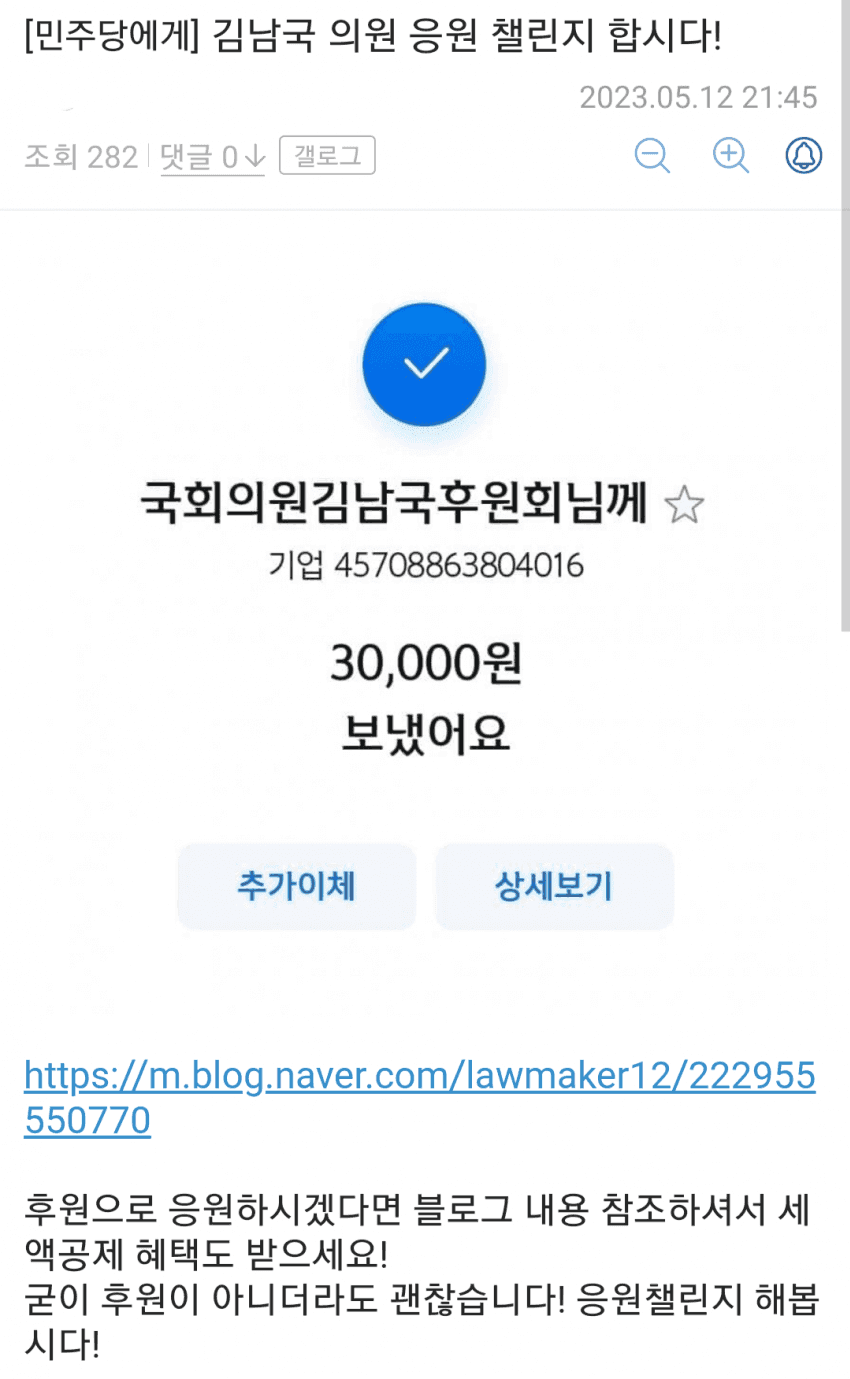This screenshot has height=1379, width=850.
Task: Open the author's 갤로그 page
Action: 327,156
